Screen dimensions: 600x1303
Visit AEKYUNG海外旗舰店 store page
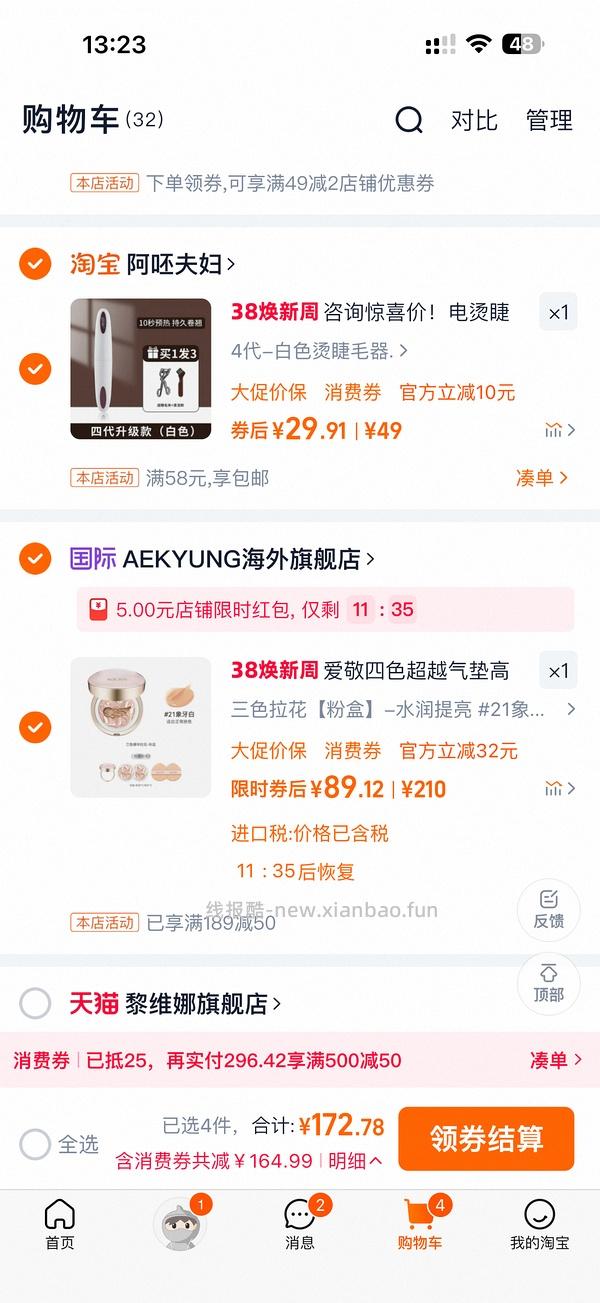click(240, 559)
